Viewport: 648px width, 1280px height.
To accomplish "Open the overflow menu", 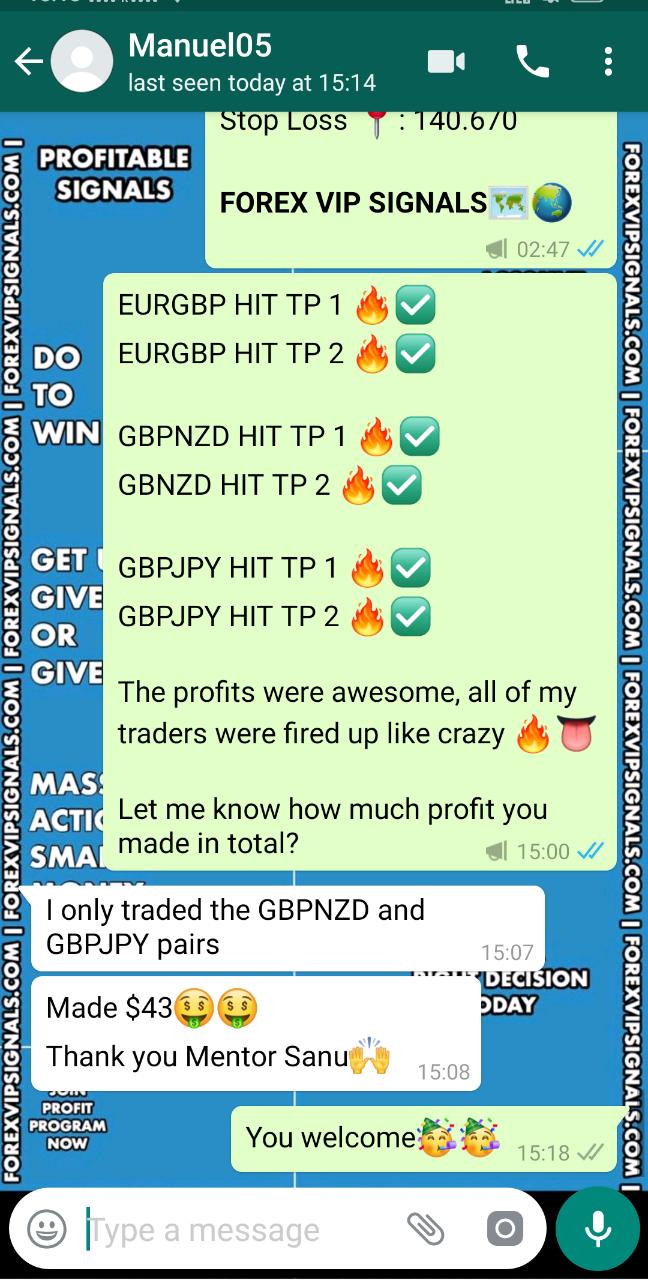I will pyautogui.click(x=608, y=62).
